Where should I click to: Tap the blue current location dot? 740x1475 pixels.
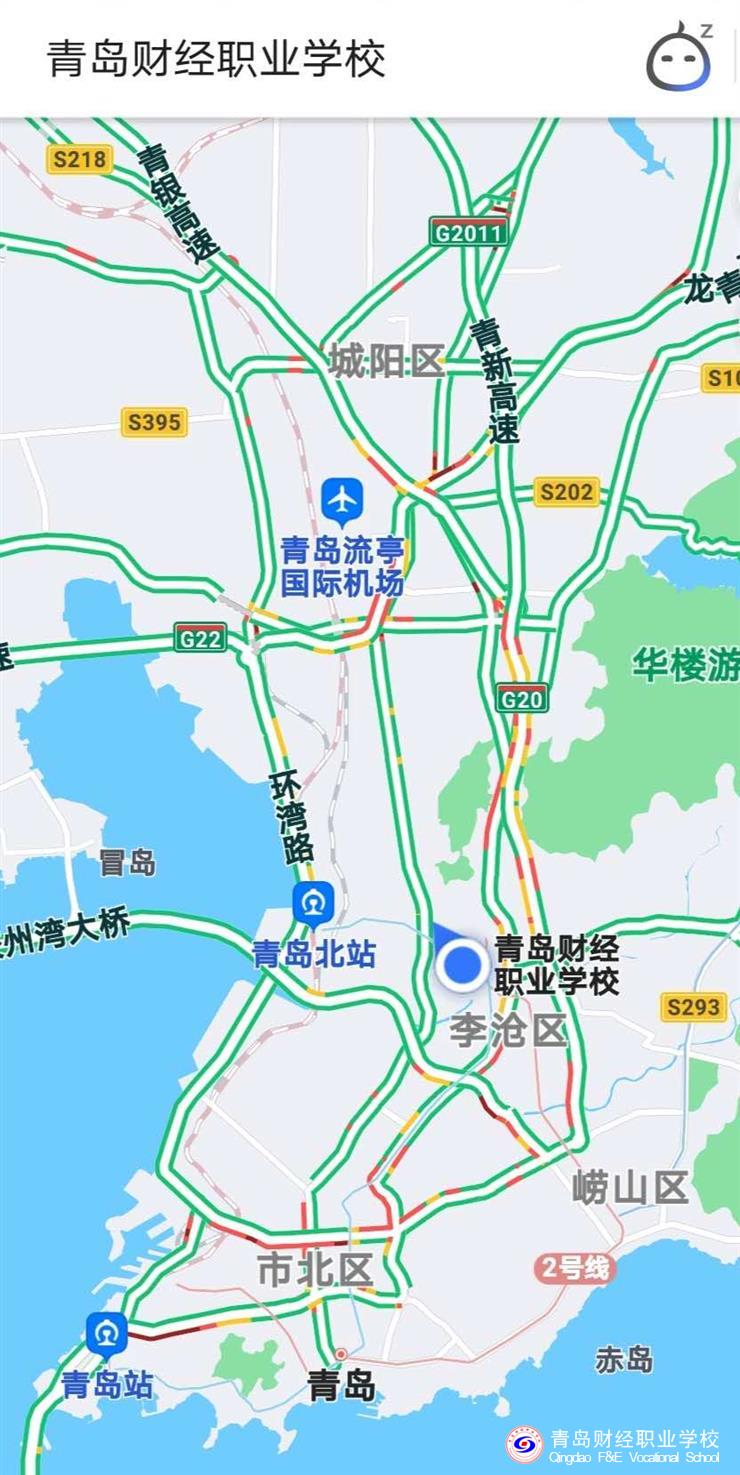(x=462, y=964)
